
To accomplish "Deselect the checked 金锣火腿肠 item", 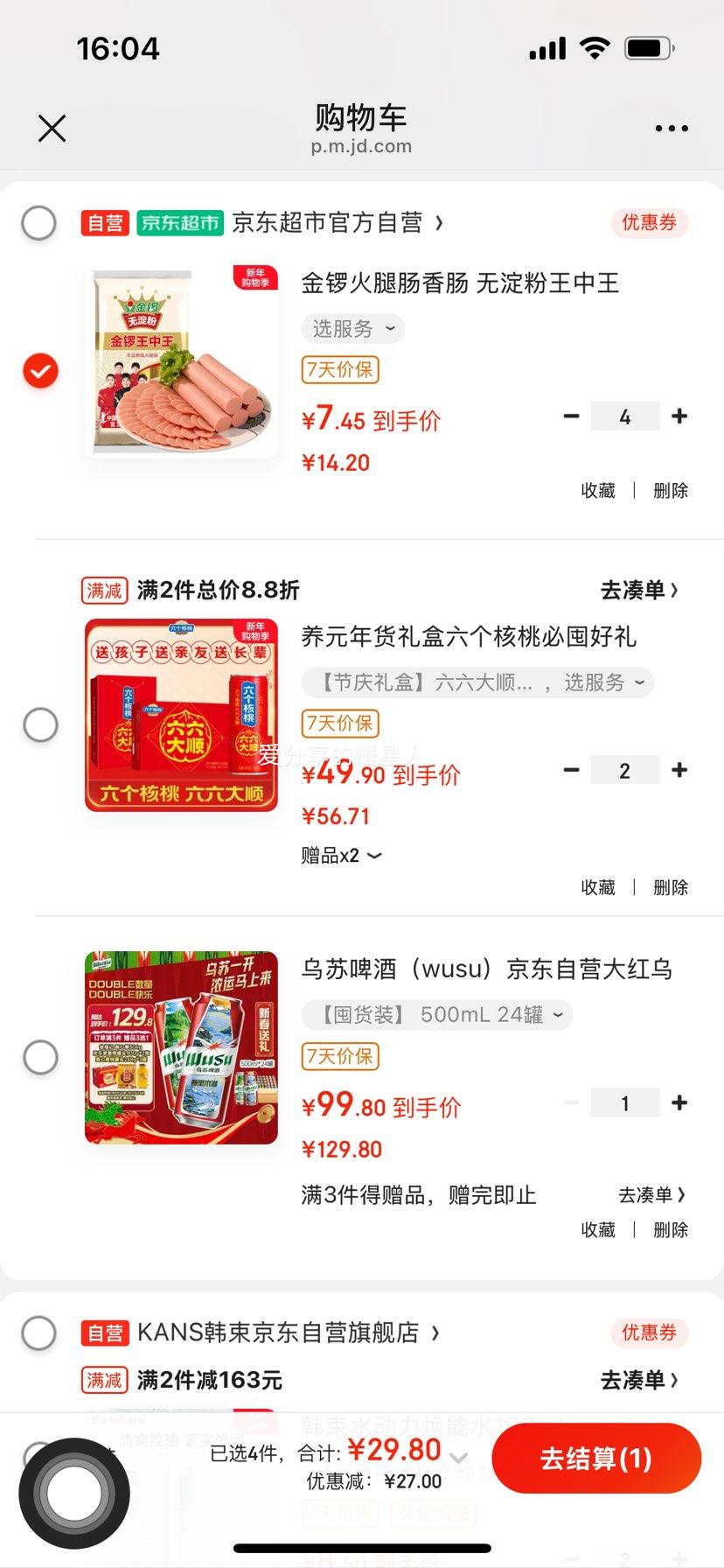I will point(38,370).
